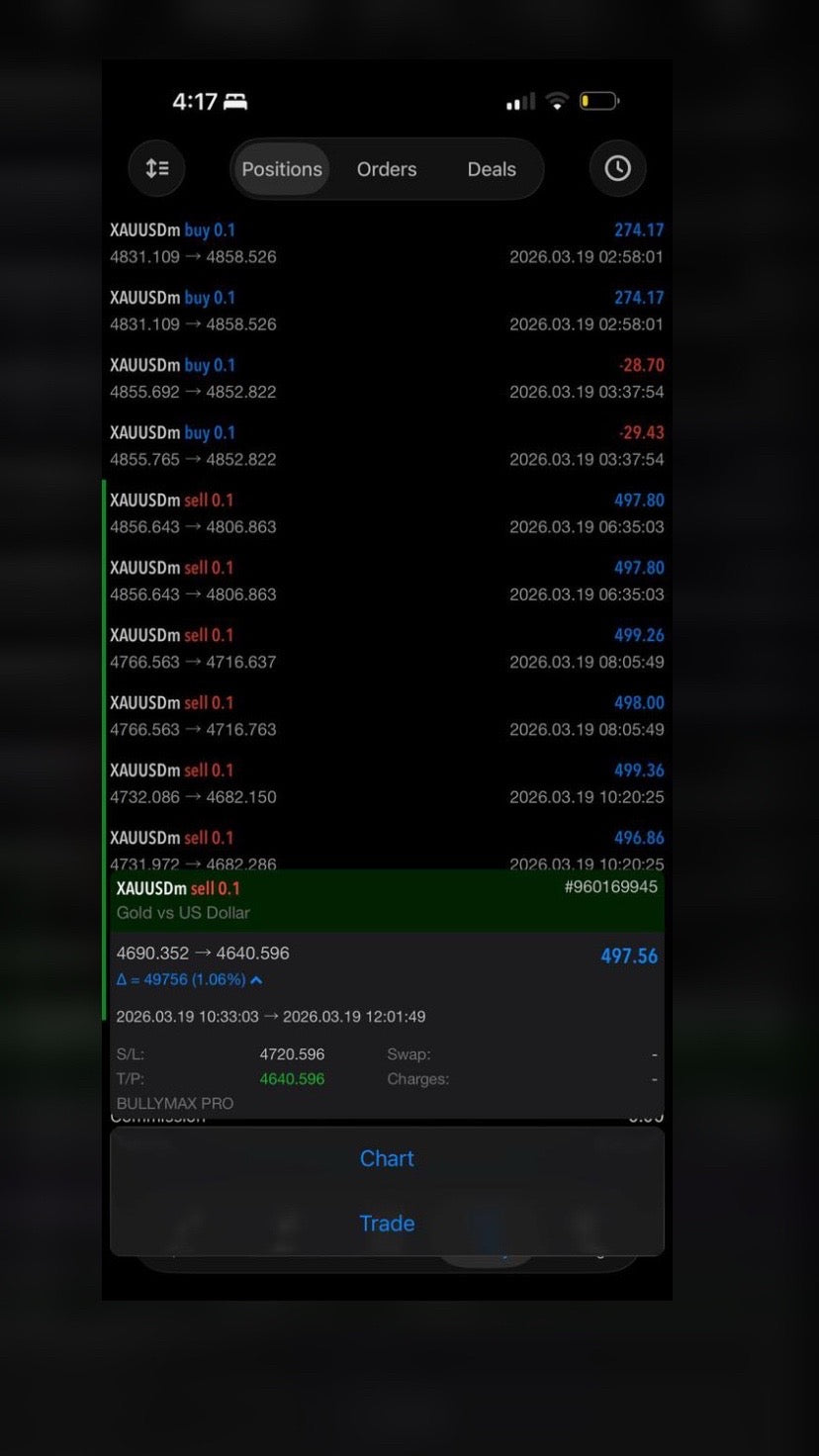819x1456 pixels.
Task: Toggle the delta 49756 (1.06%) chevron
Action: tap(256, 980)
